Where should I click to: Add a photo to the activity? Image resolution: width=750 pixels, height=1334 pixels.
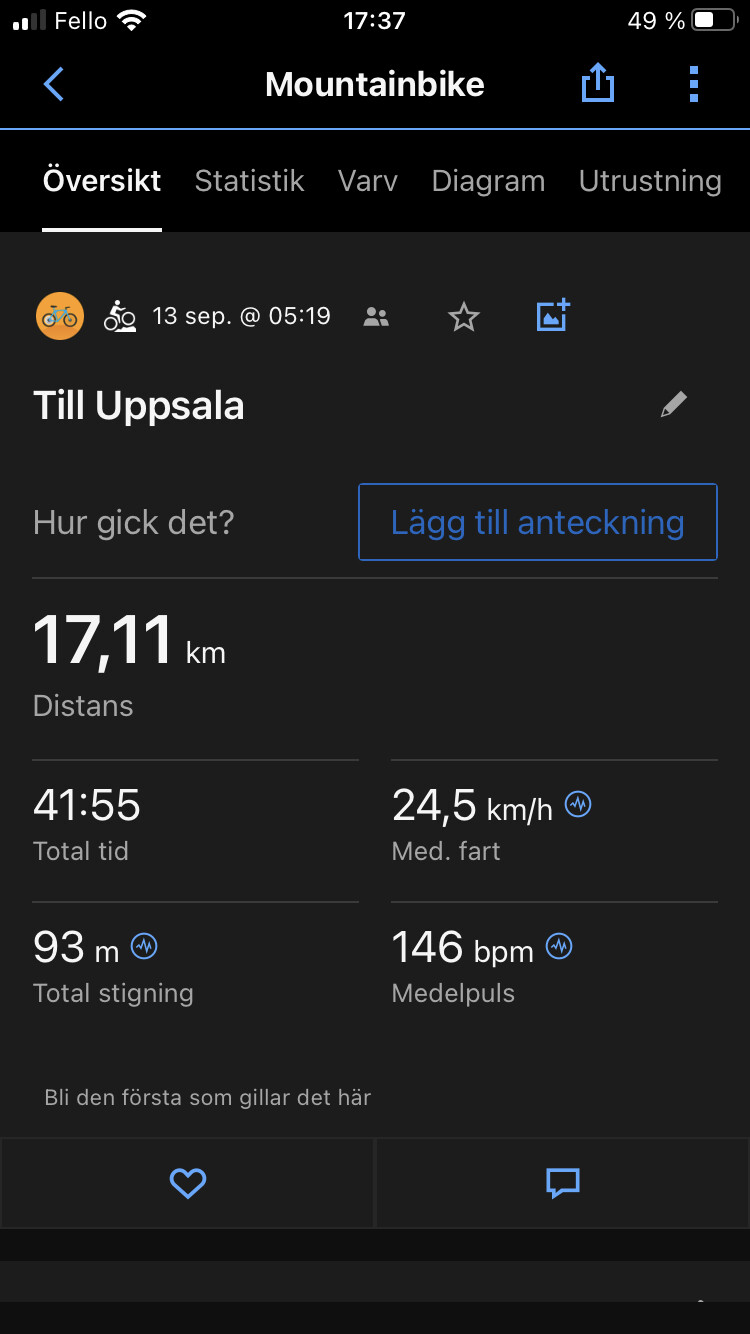click(x=553, y=316)
